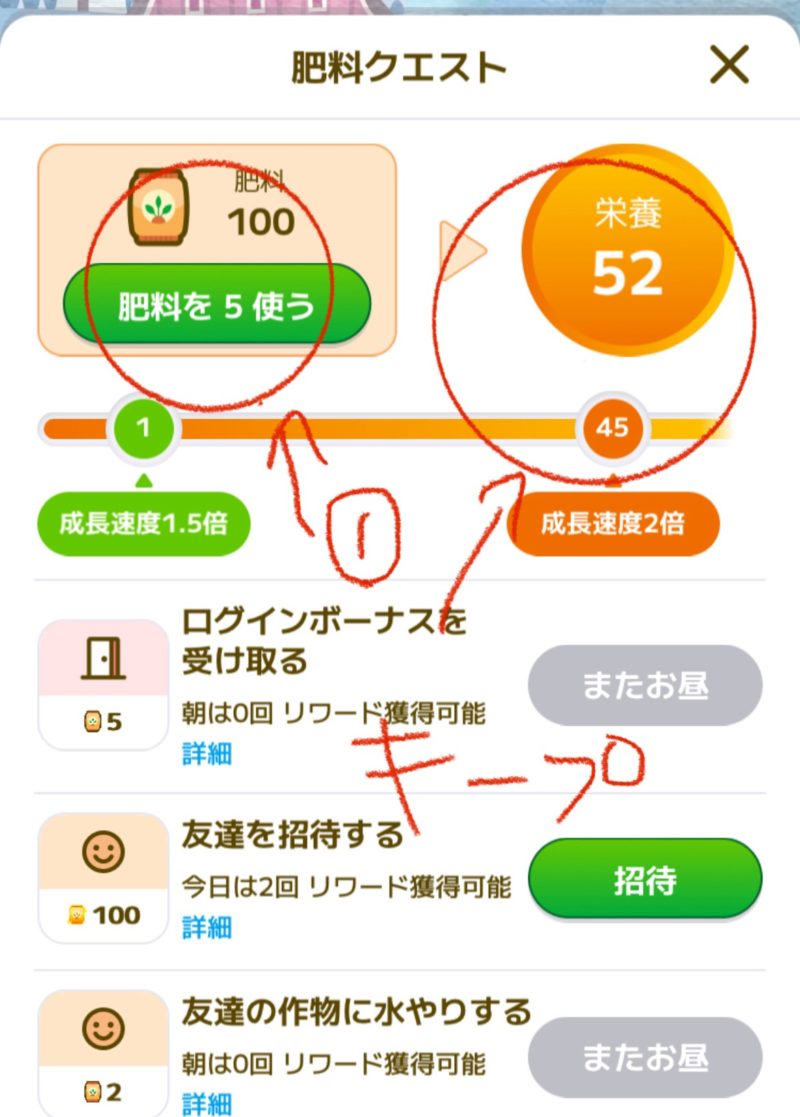Tap またお昼 button for login bonus
The image size is (800, 1117).
tap(645, 686)
